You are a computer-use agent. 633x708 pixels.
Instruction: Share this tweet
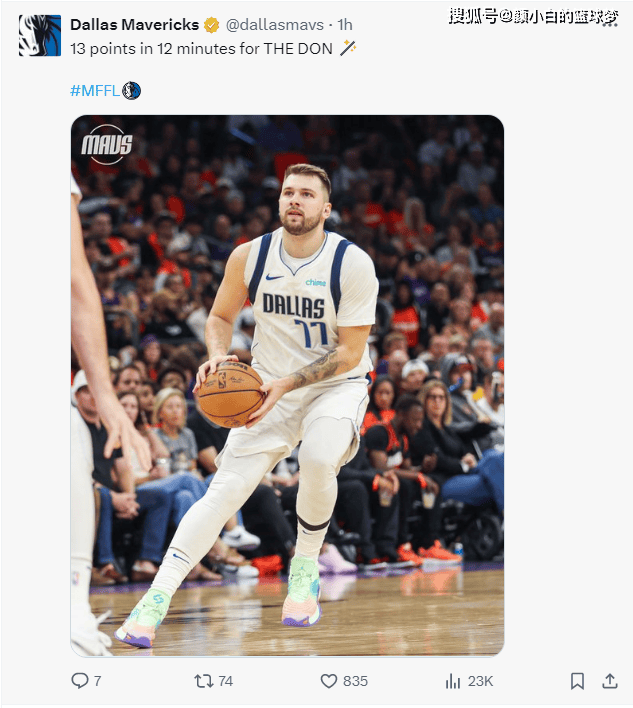click(609, 681)
